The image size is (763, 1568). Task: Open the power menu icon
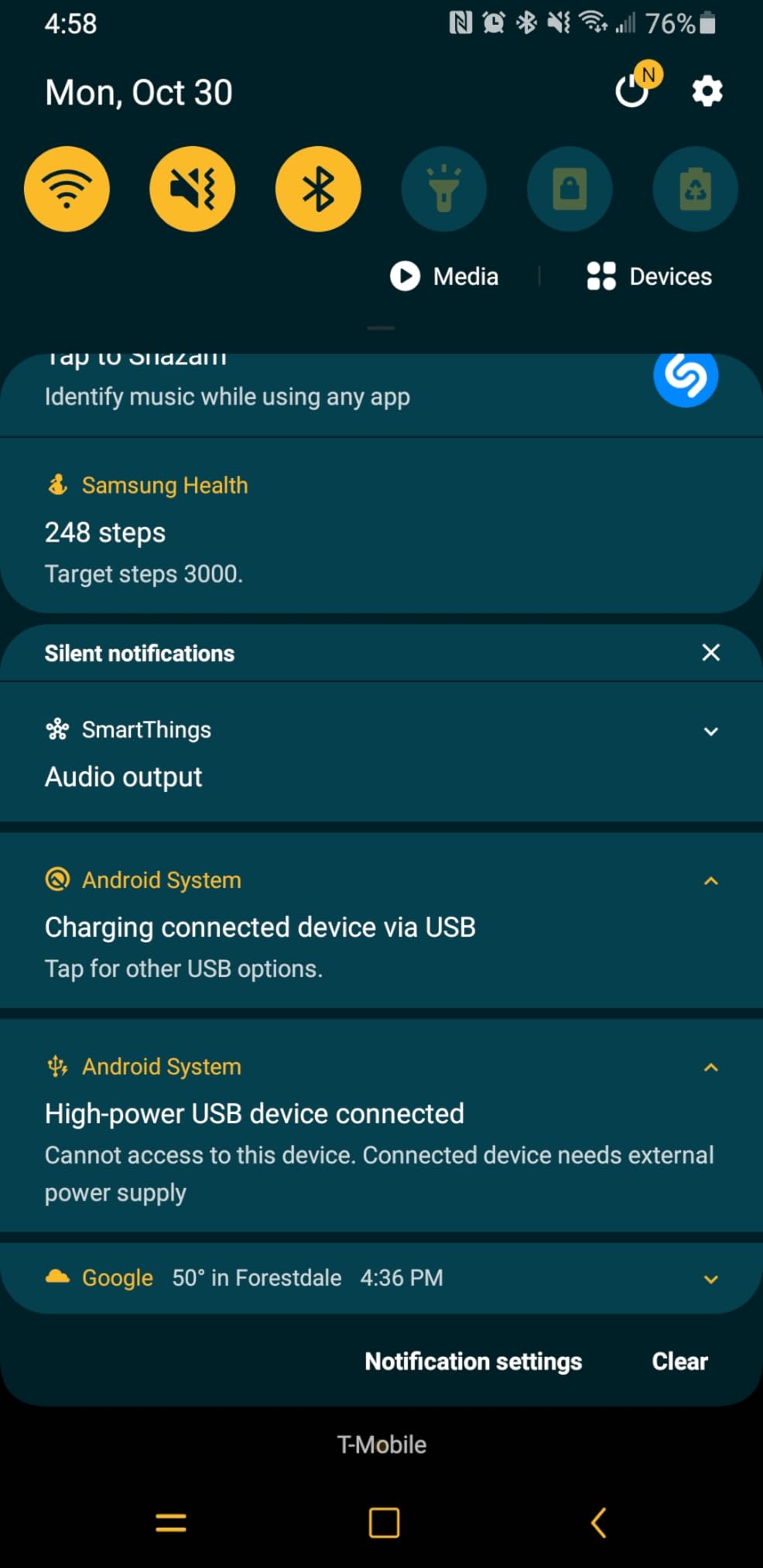point(632,92)
